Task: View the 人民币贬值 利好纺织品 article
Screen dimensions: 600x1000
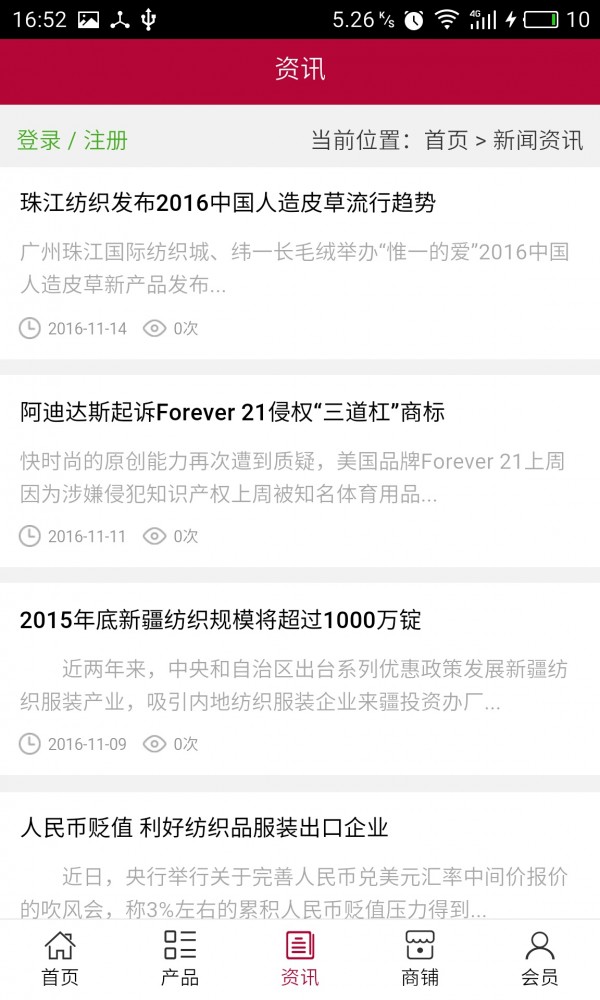Action: (x=204, y=828)
